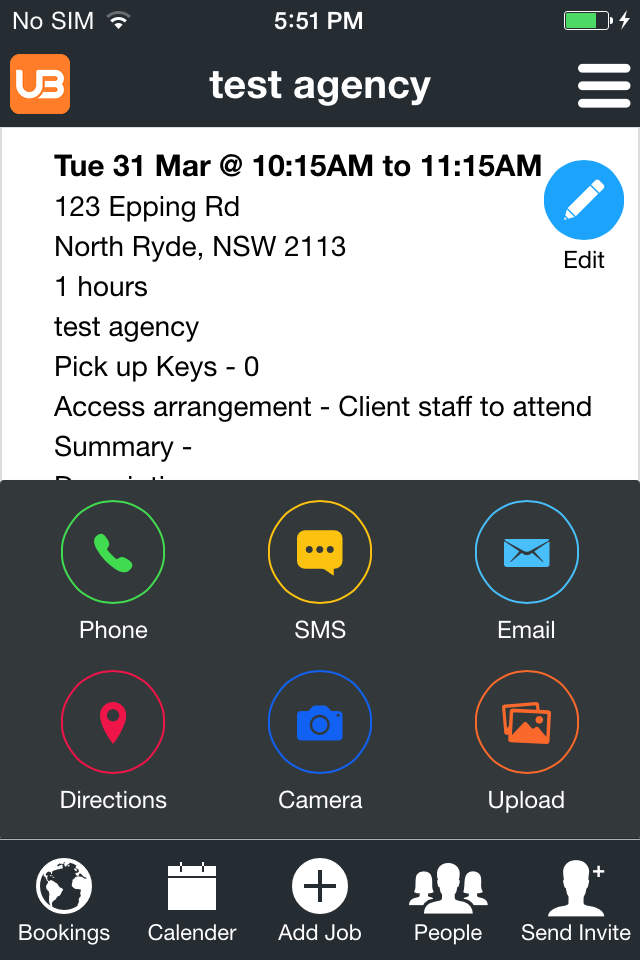
Task: Compose an Email for this job
Action: point(526,552)
